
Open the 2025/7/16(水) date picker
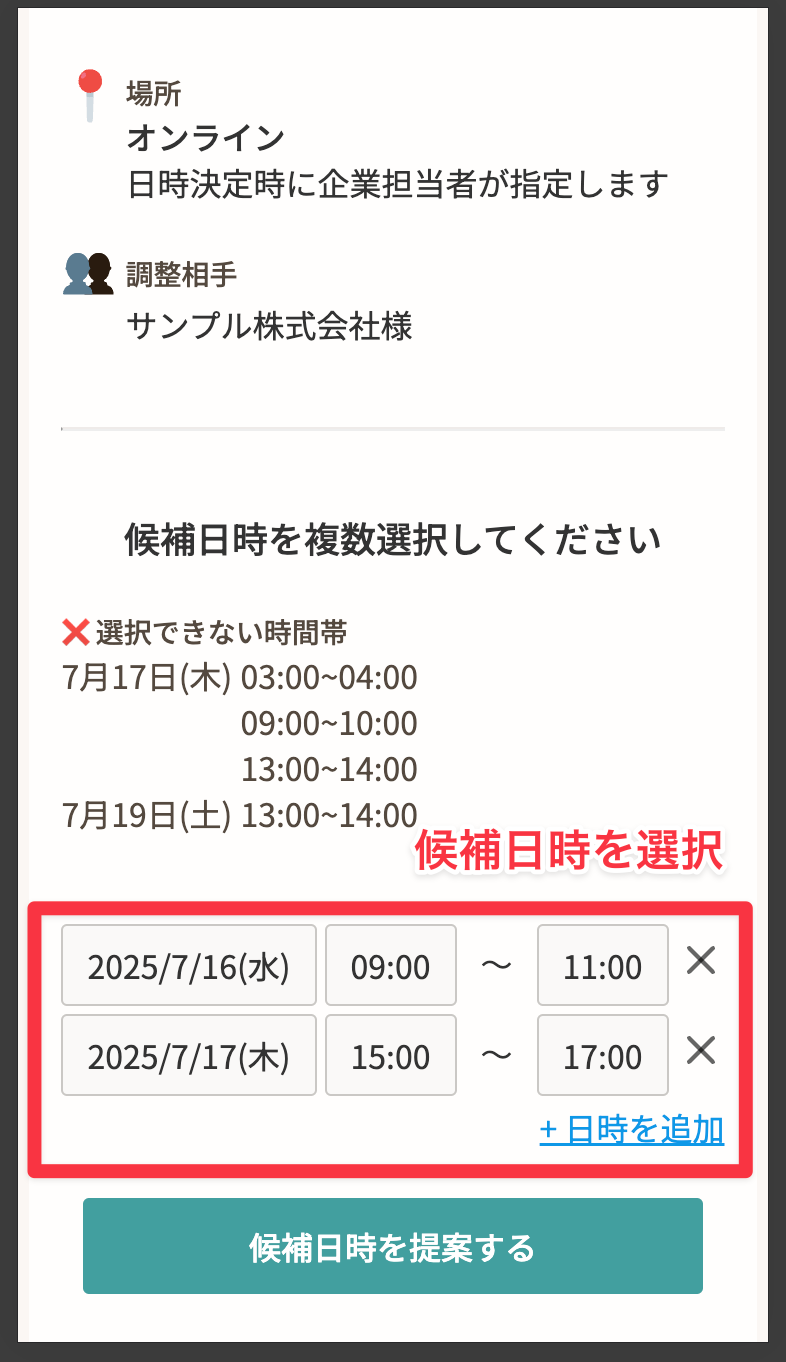pos(189,965)
